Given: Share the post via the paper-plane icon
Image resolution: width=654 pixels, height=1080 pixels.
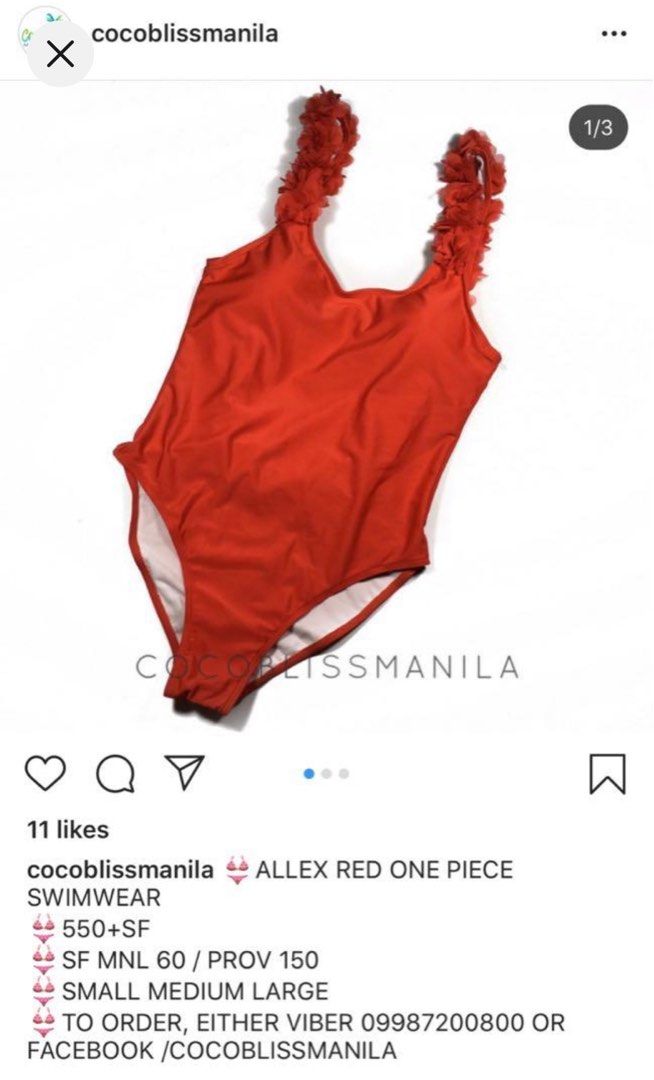Looking at the screenshot, I should 184,773.
